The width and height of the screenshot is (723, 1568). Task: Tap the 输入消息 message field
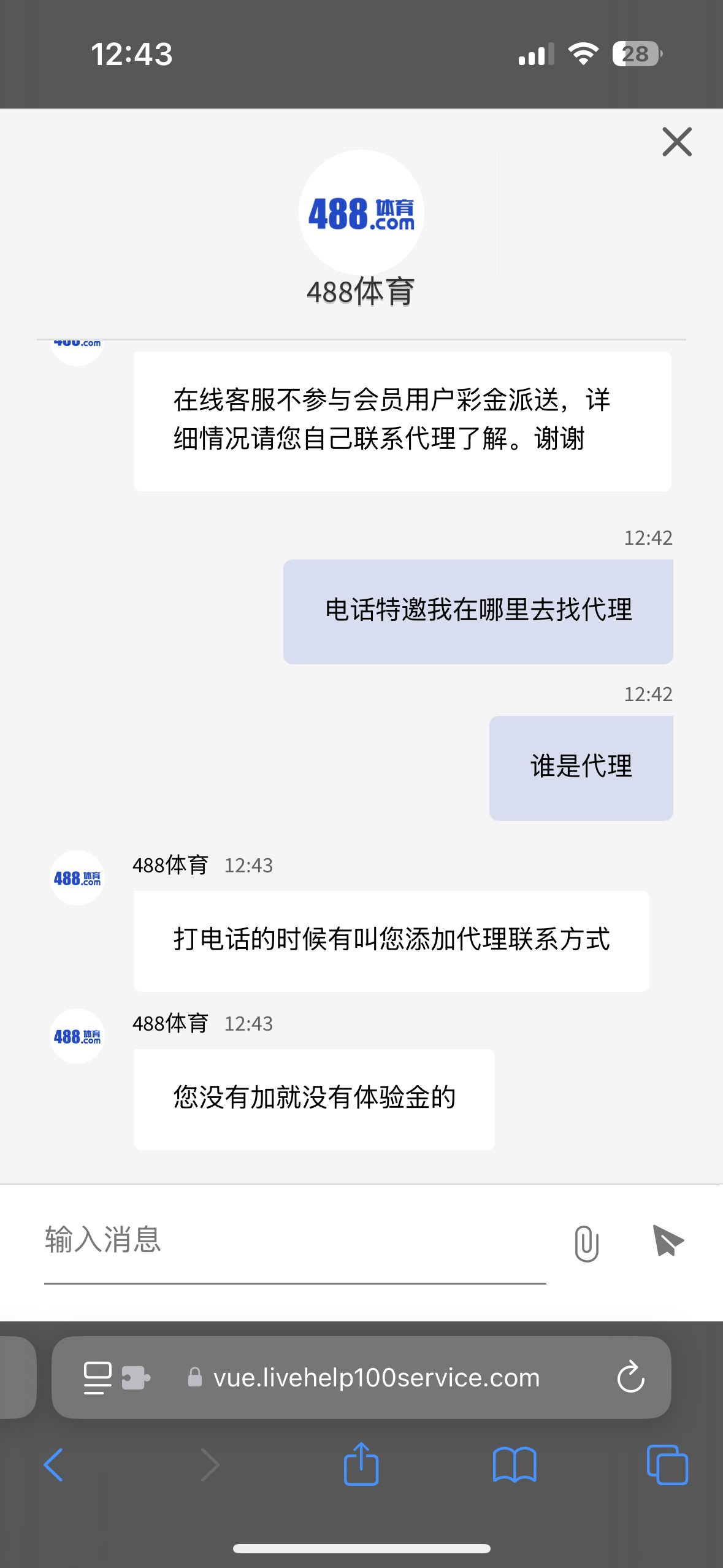point(294,1240)
